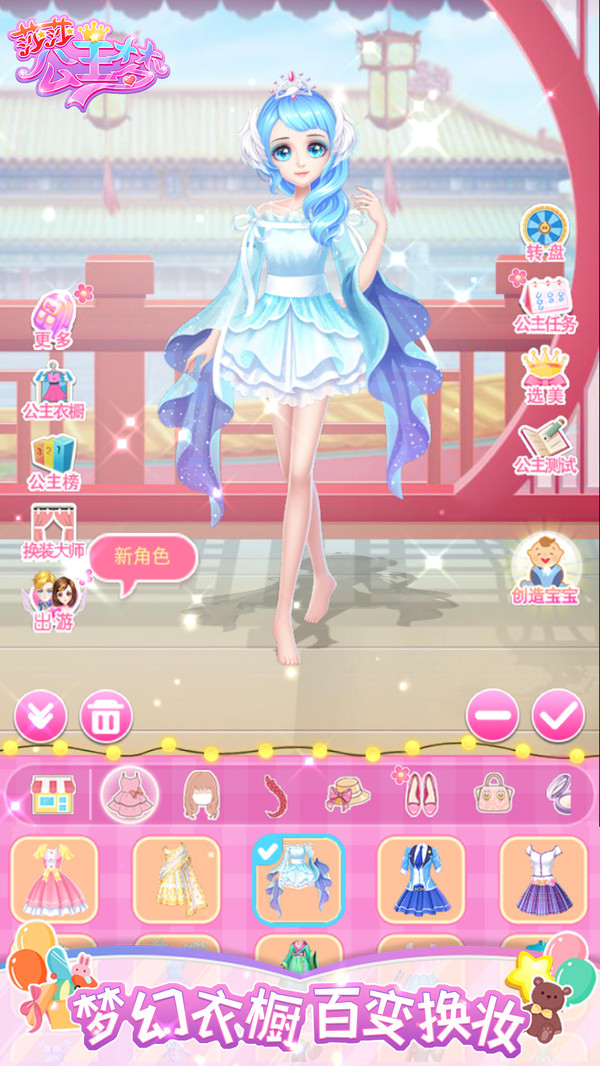Image resolution: width=600 pixels, height=1066 pixels.
Task: Tap the 新角色 speech bubble
Action: click(142, 558)
